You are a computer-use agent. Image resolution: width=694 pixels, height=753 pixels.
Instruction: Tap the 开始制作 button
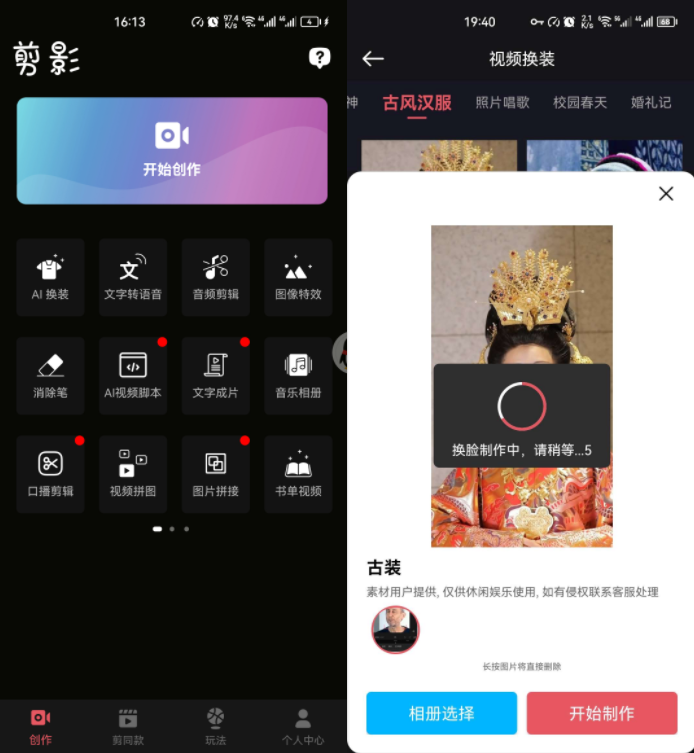[601, 713]
